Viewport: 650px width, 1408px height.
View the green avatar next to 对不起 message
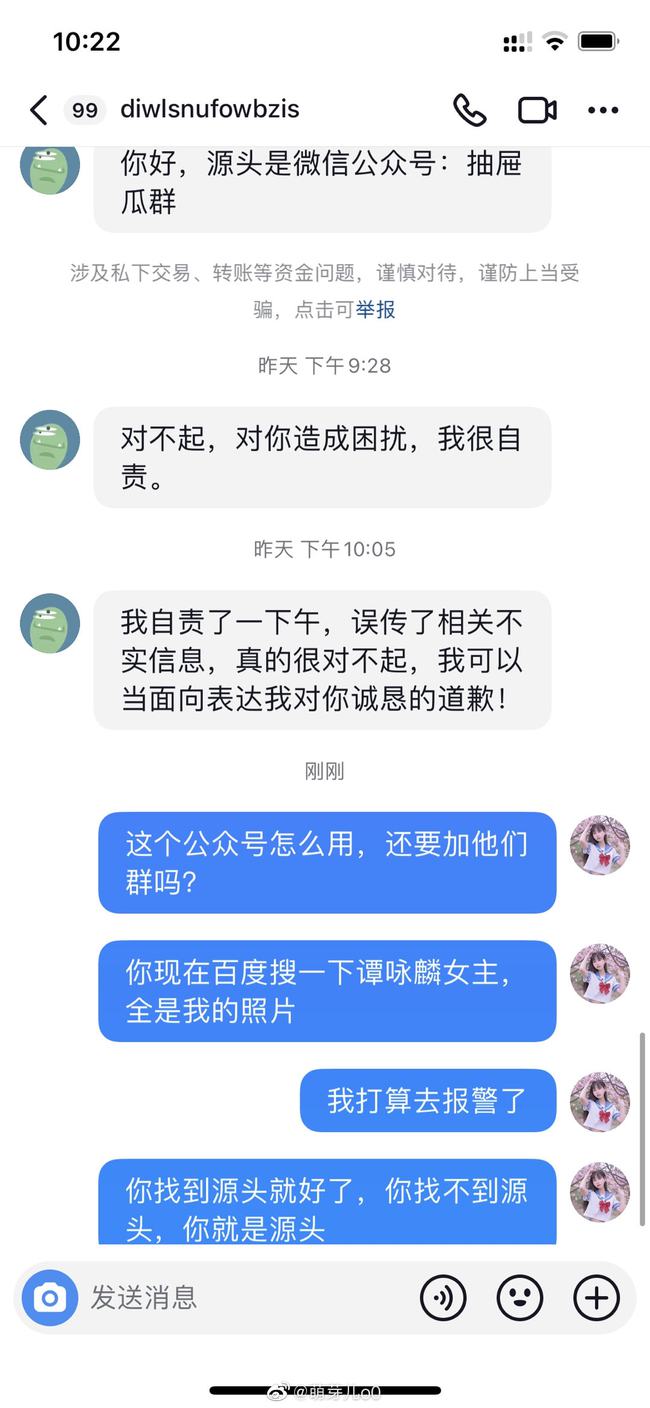(50, 440)
